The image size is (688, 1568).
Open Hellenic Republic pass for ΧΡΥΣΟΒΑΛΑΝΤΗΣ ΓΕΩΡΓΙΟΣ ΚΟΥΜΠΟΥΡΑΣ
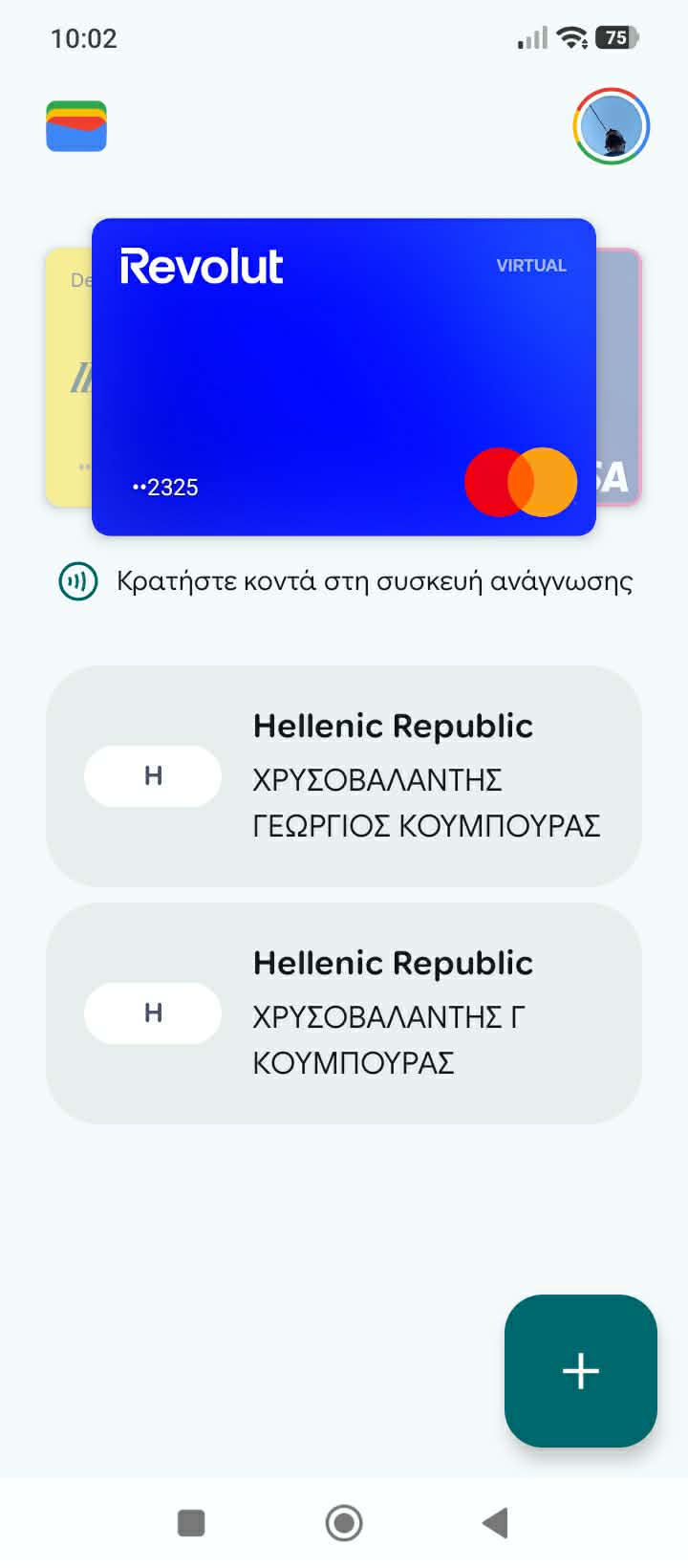click(344, 775)
